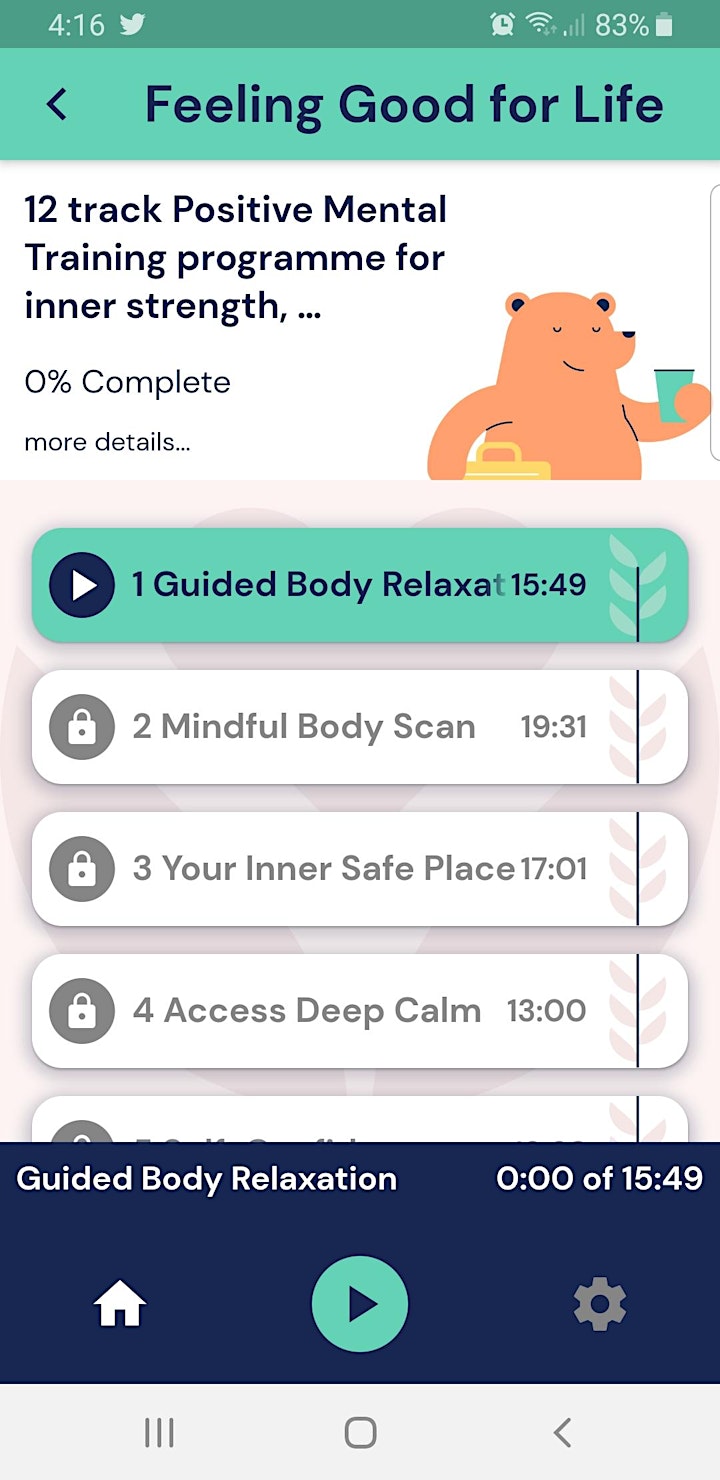Go to the home screen icon

coord(120,1304)
